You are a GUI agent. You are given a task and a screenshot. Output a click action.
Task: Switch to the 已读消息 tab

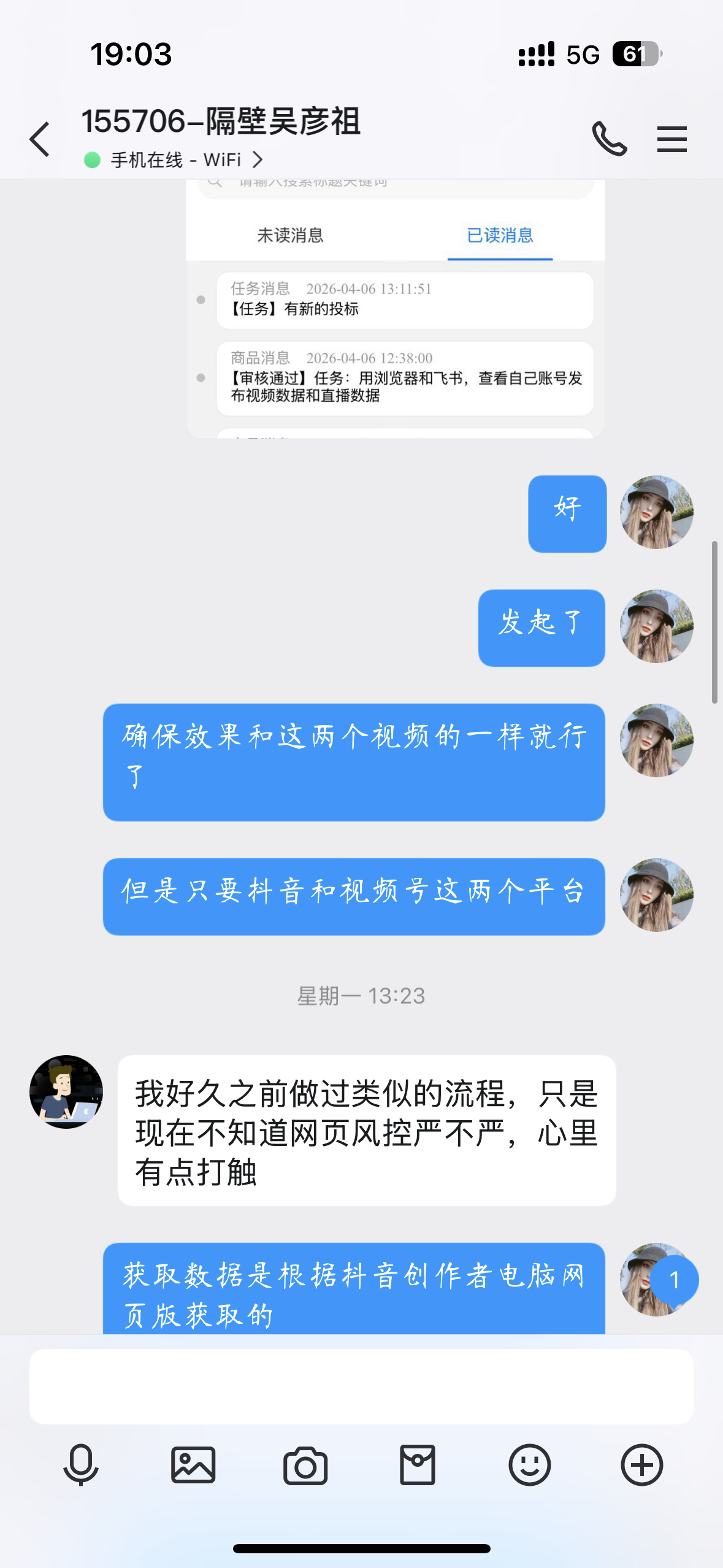[500, 235]
